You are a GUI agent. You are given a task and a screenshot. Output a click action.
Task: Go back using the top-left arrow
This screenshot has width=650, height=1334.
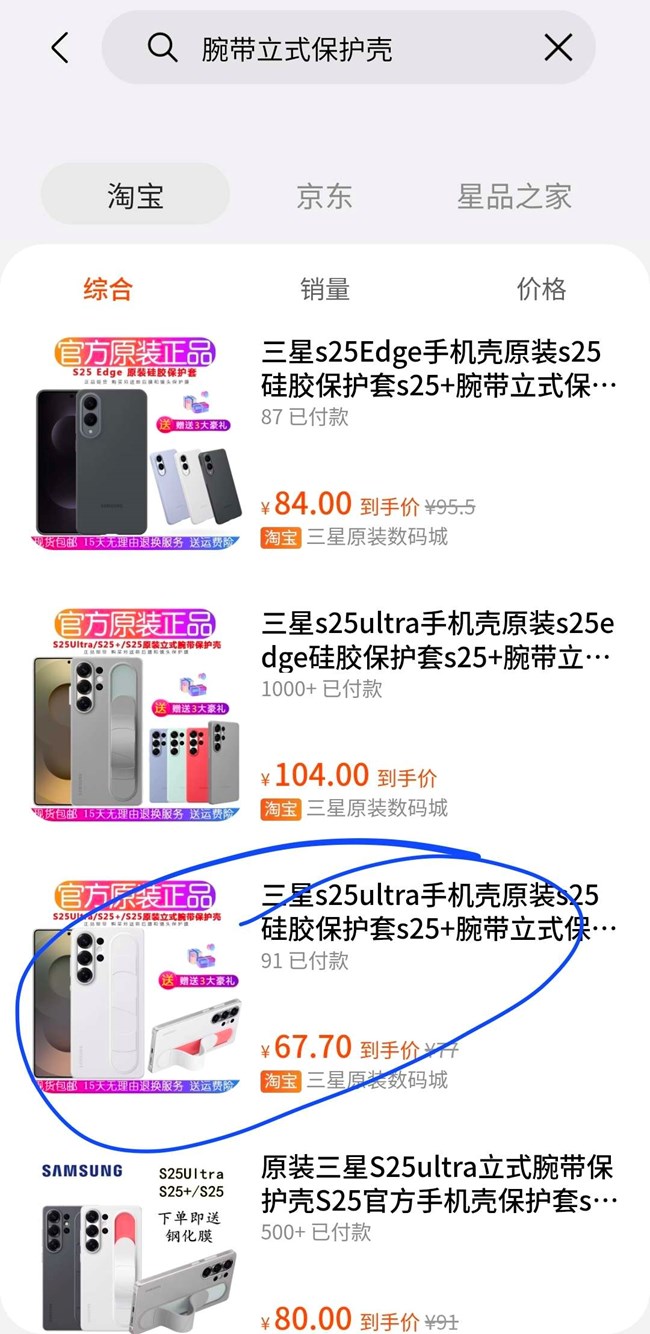(x=60, y=47)
